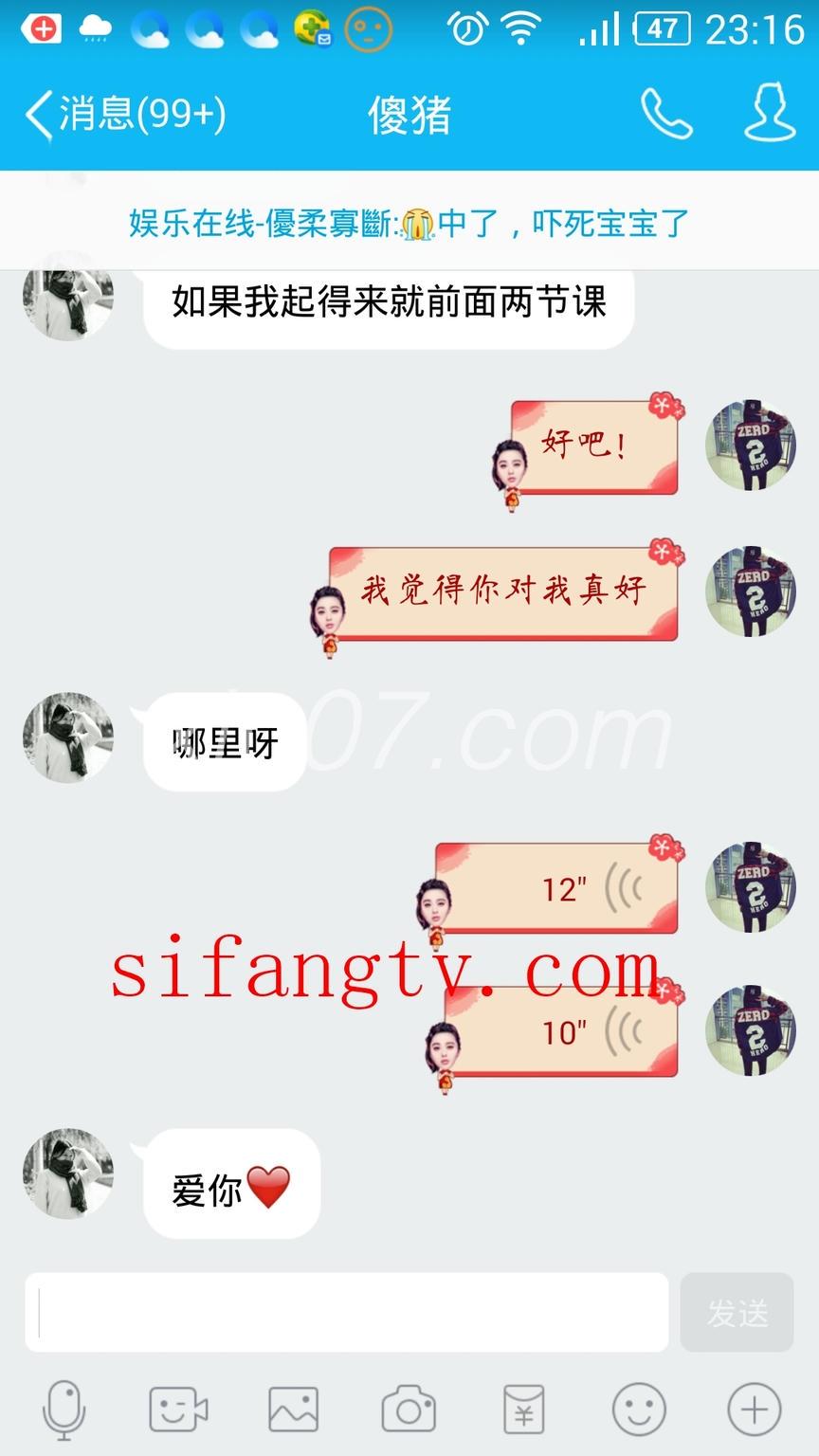Pick a picture from the gallery

pyautogui.click(x=293, y=1410)
